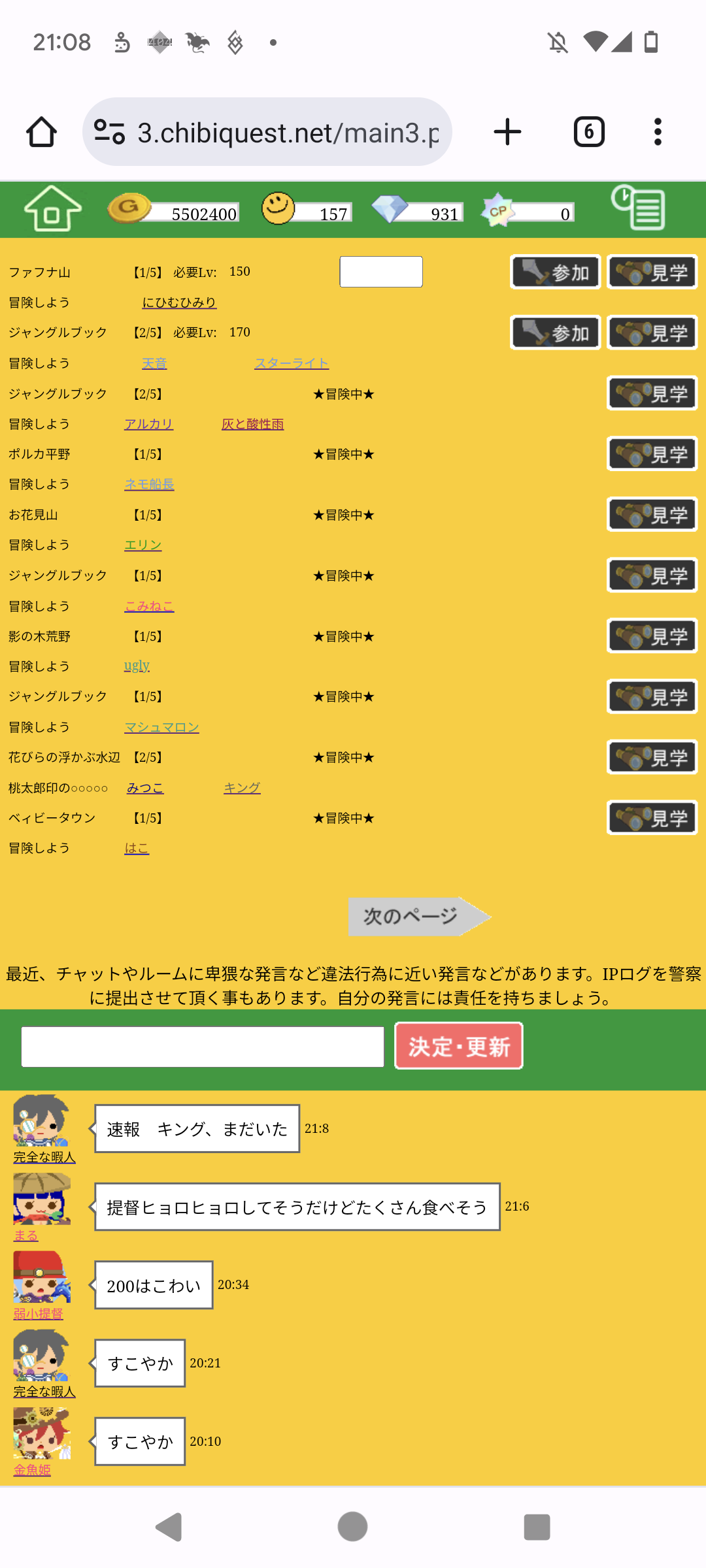The width and height of the screenshot is (706, 1568).
Task: Watch the ベィビータウン room via 見学
Action: (652, 818)
